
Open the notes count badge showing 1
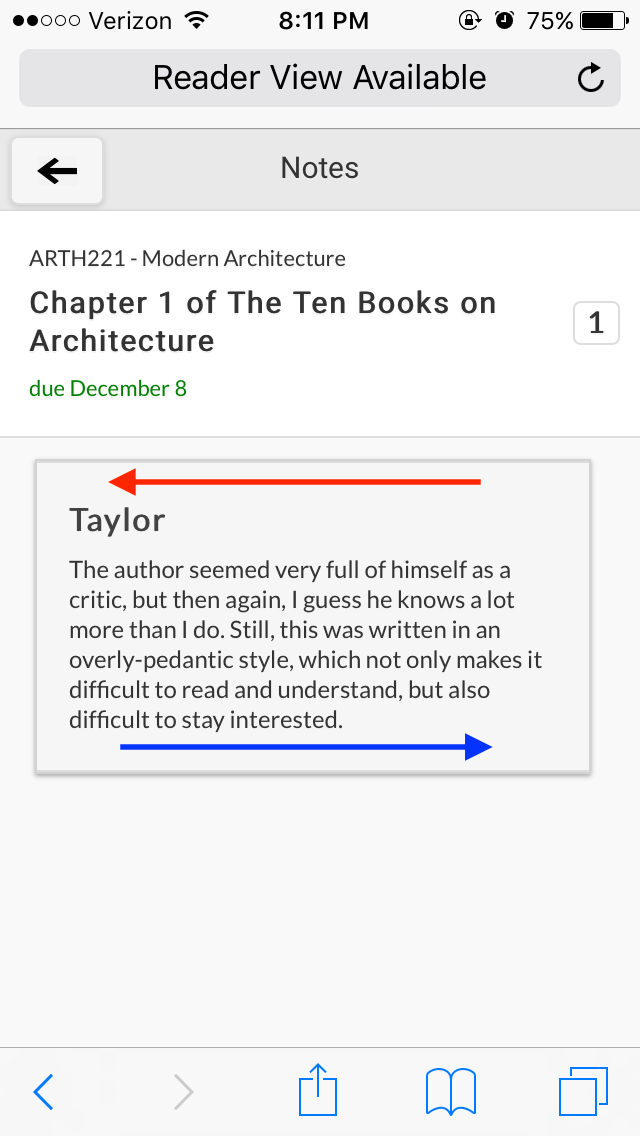[596, 323]
